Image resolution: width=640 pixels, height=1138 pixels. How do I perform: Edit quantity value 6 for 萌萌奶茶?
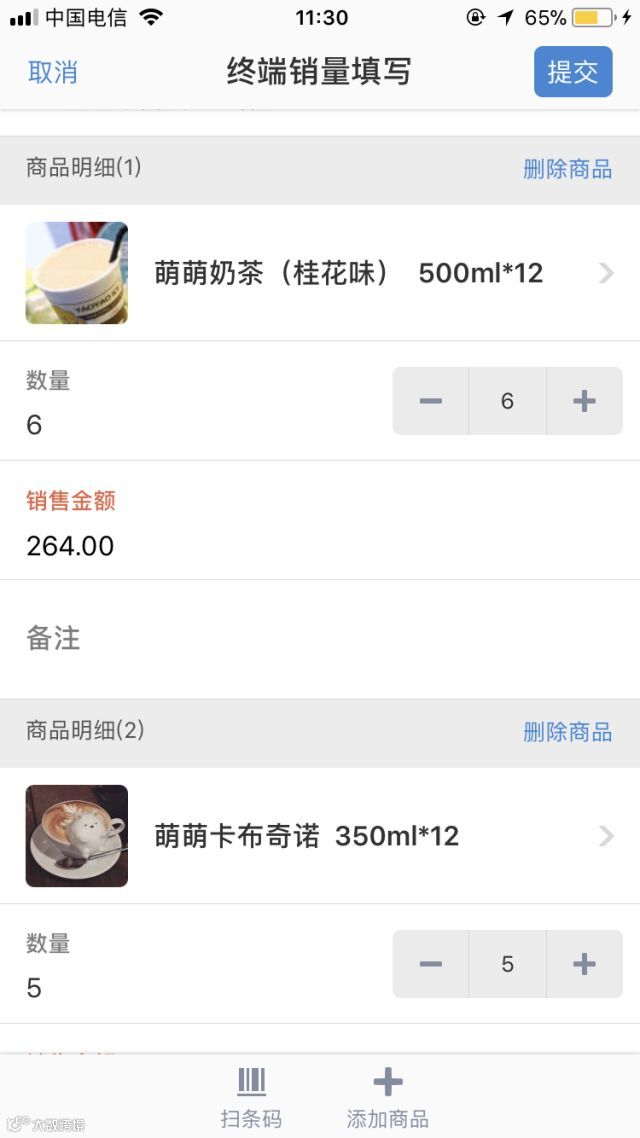(x=507, y=401)
